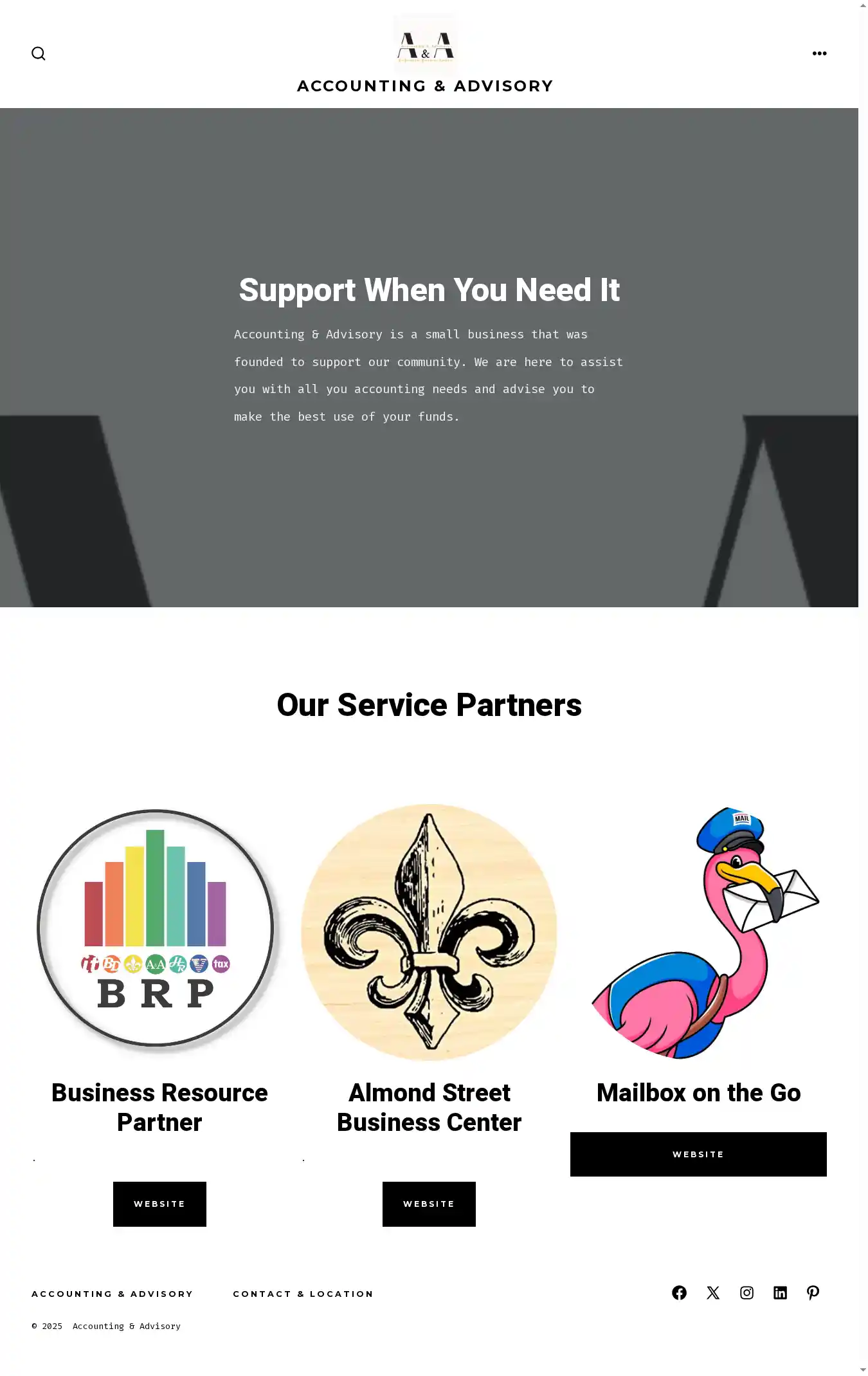Go to Contact & Location page

pos(303,1294)
